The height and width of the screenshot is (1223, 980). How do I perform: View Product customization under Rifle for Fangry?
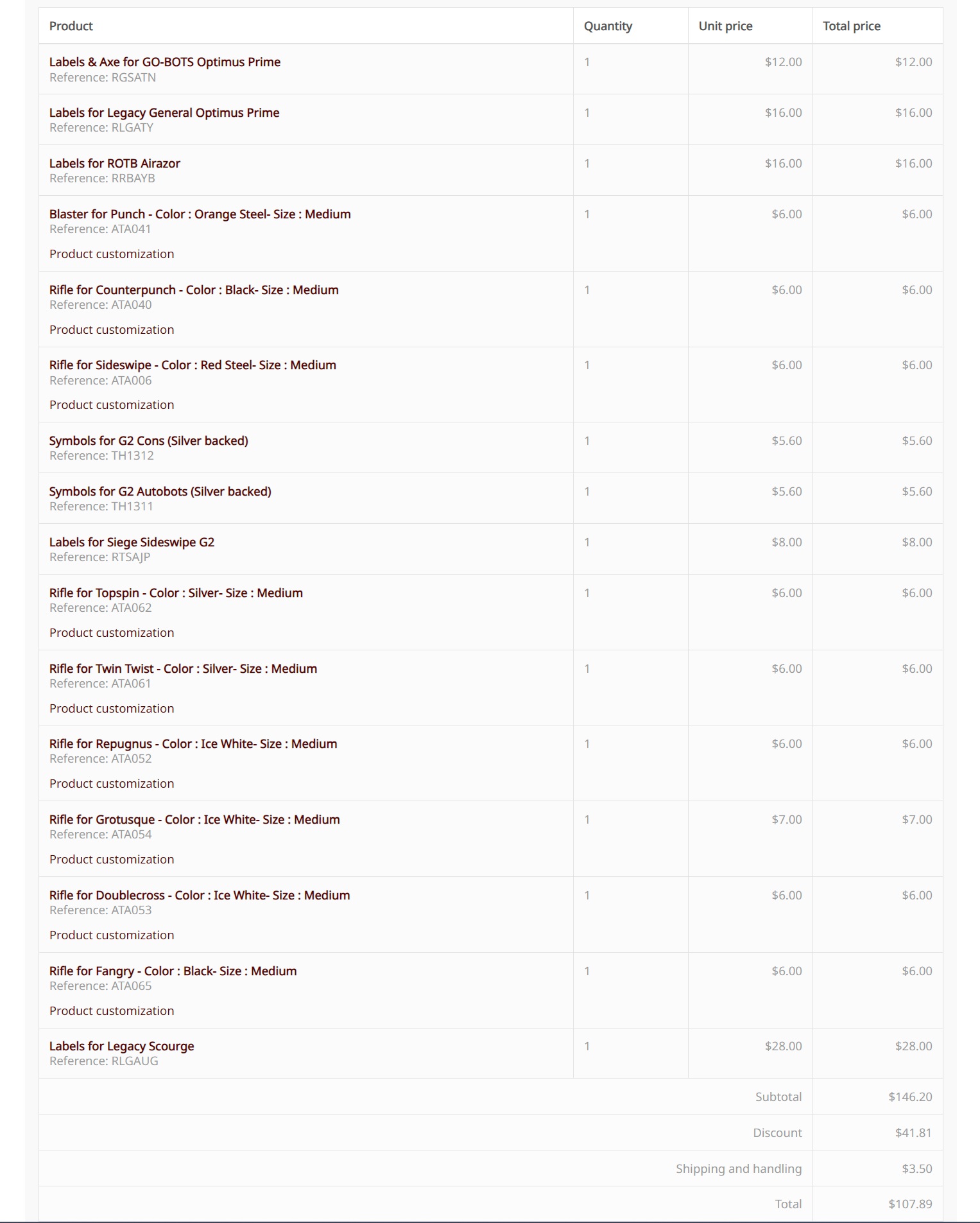click(112, 1011)
